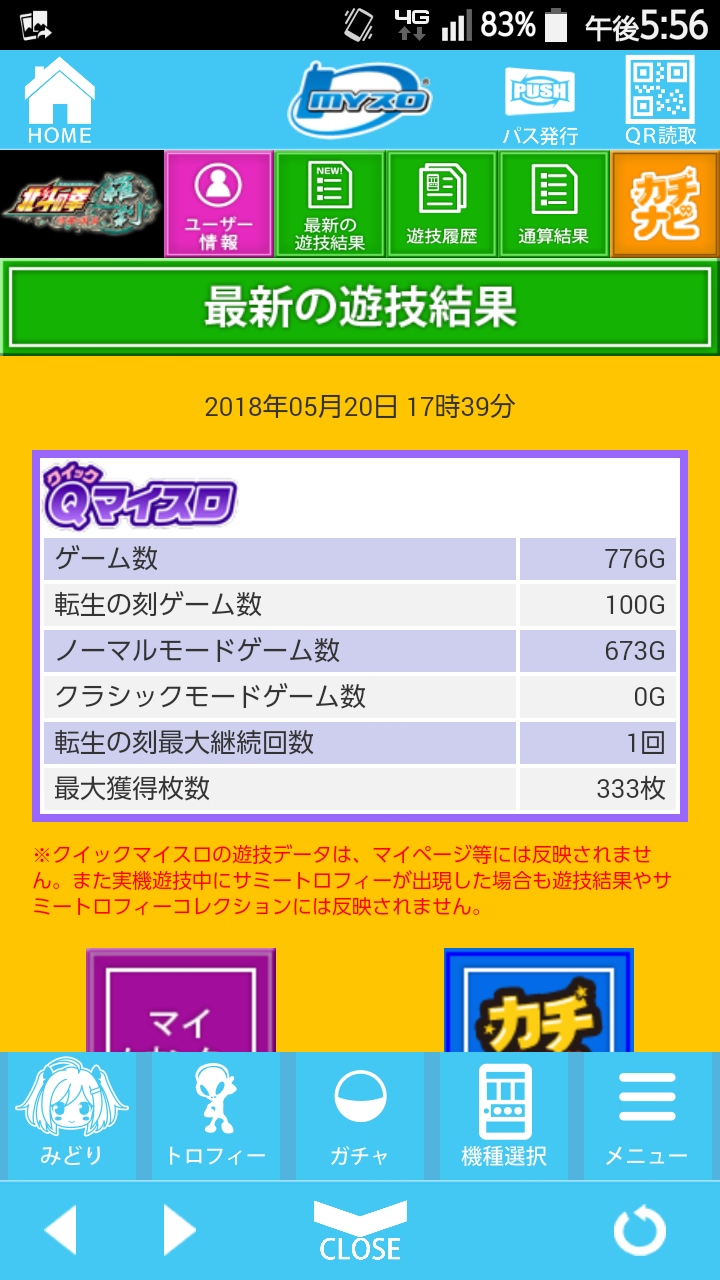The width and height of the screenshot is (720, 1280).
Task: Open the ガチャ section
Action: (359, 1116)
